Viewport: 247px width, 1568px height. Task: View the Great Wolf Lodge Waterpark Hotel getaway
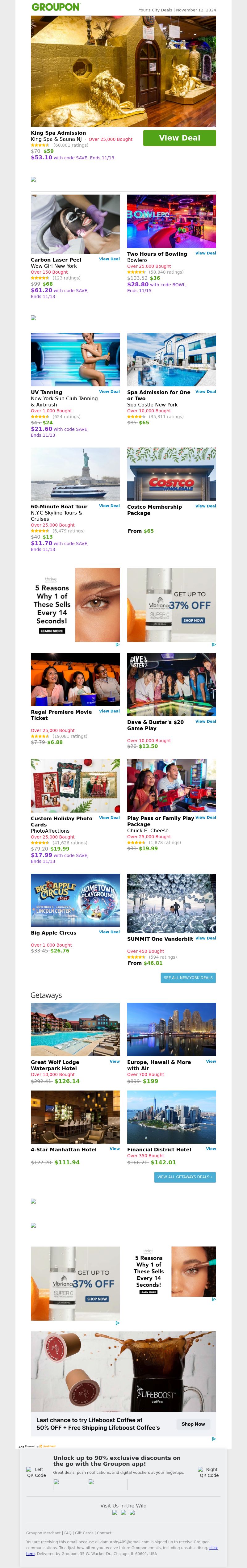114,1061
